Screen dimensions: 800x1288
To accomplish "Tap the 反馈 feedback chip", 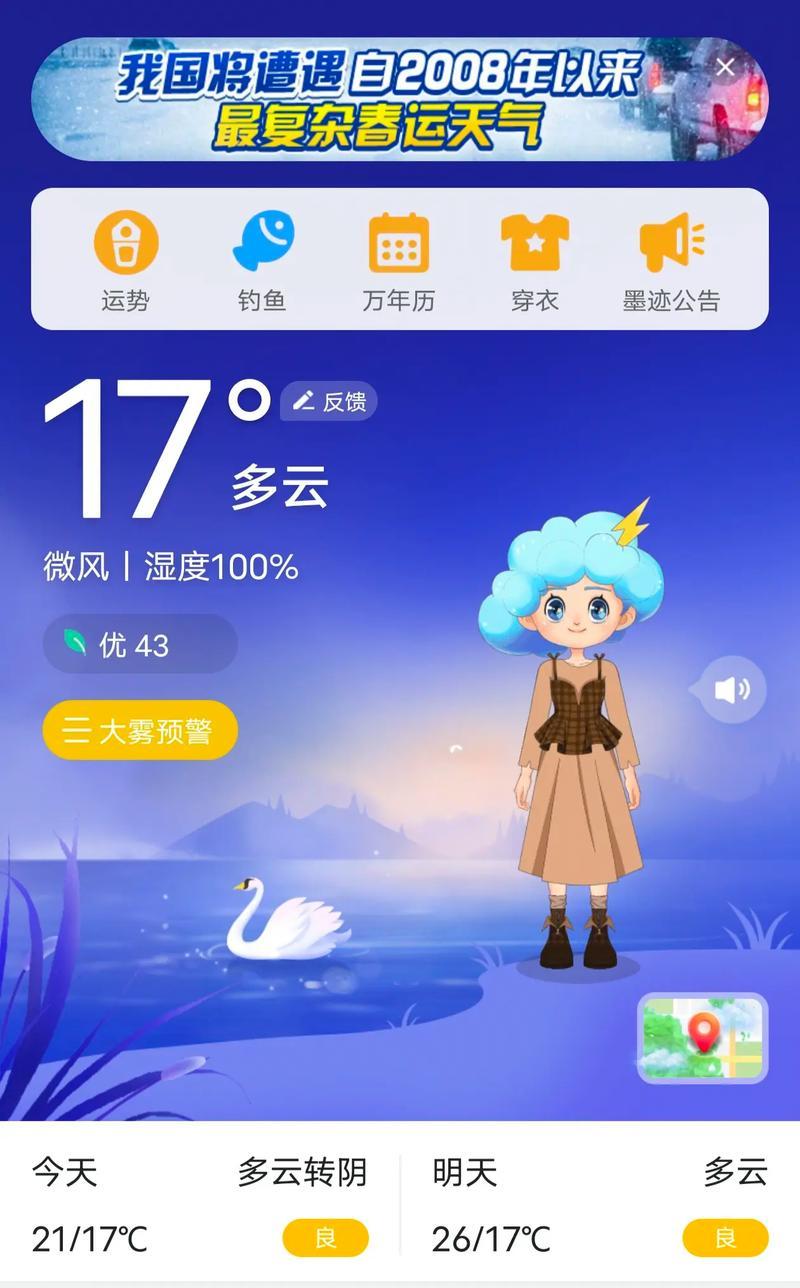I will pyautogui.click(x=329, y=402).
